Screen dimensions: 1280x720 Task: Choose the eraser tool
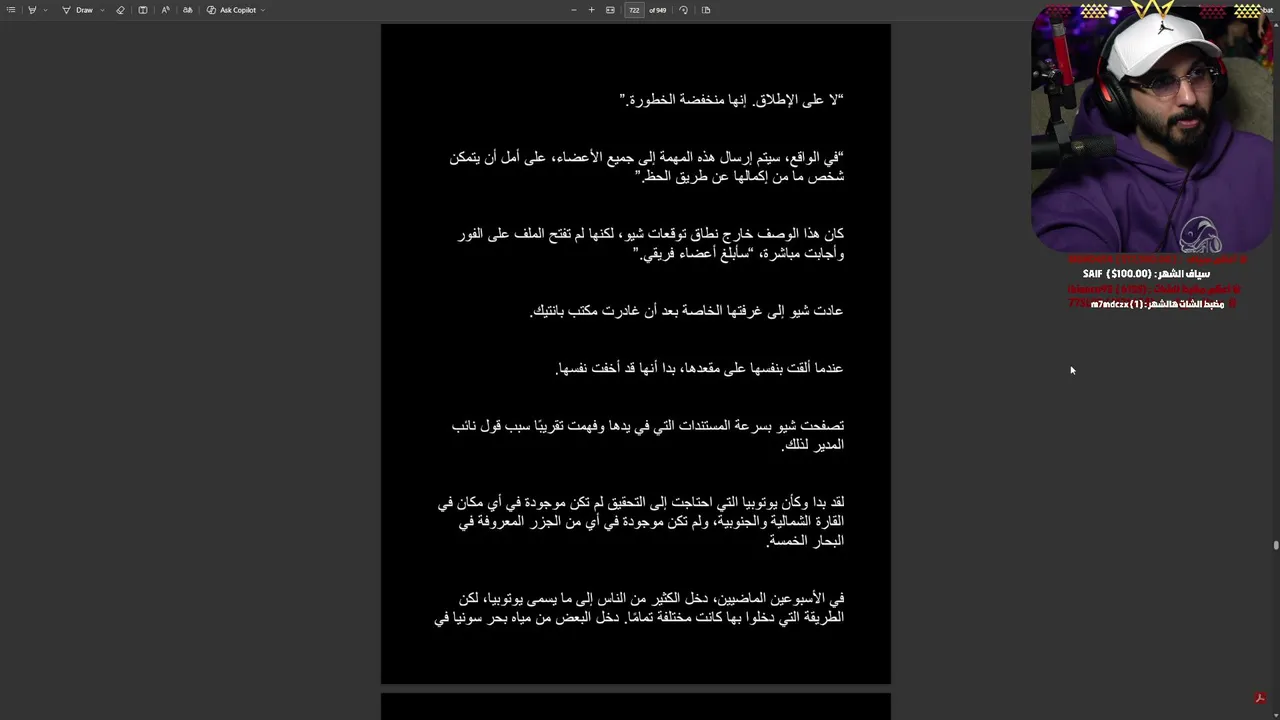120,10
